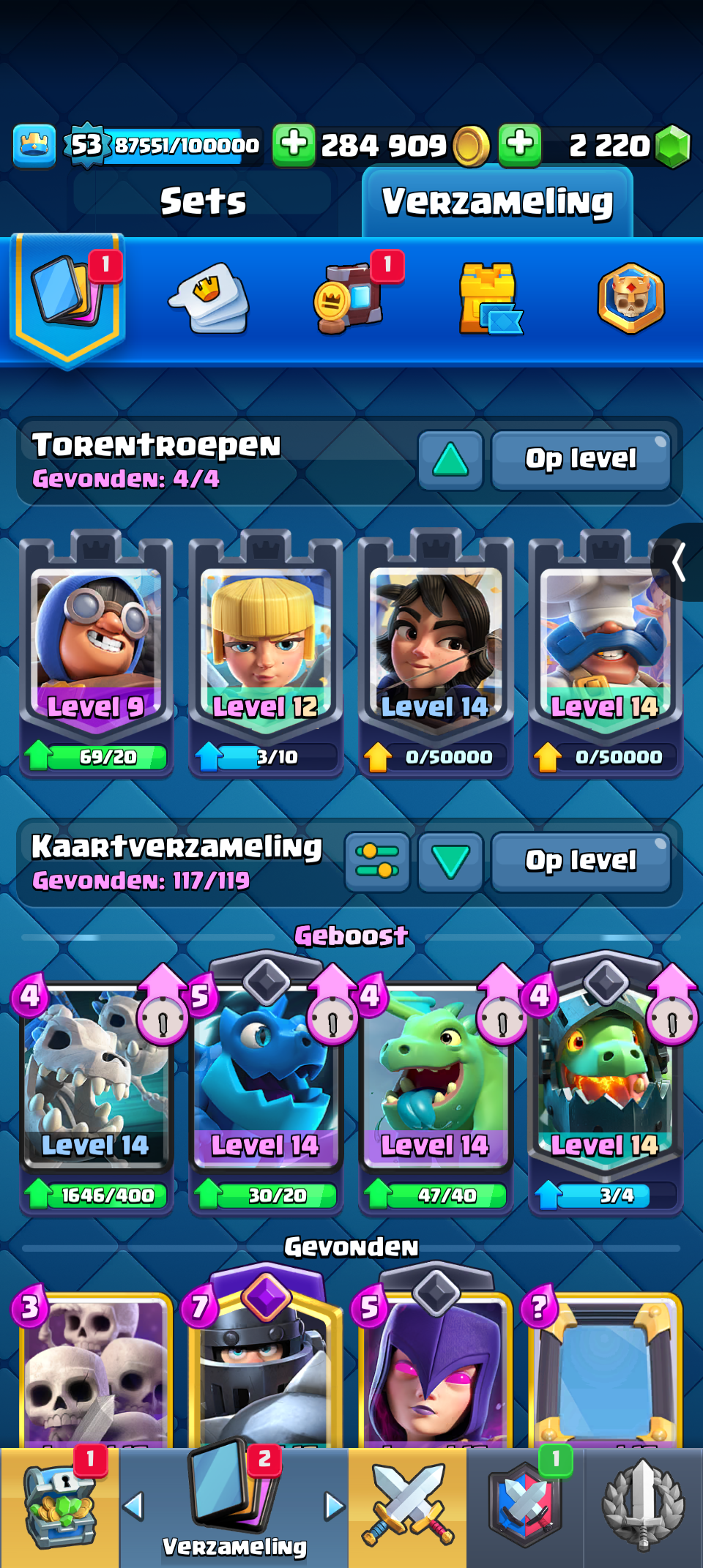
Task: Select the skeleton dragons card 1646/400
Action: click(x=96, y=1083)
